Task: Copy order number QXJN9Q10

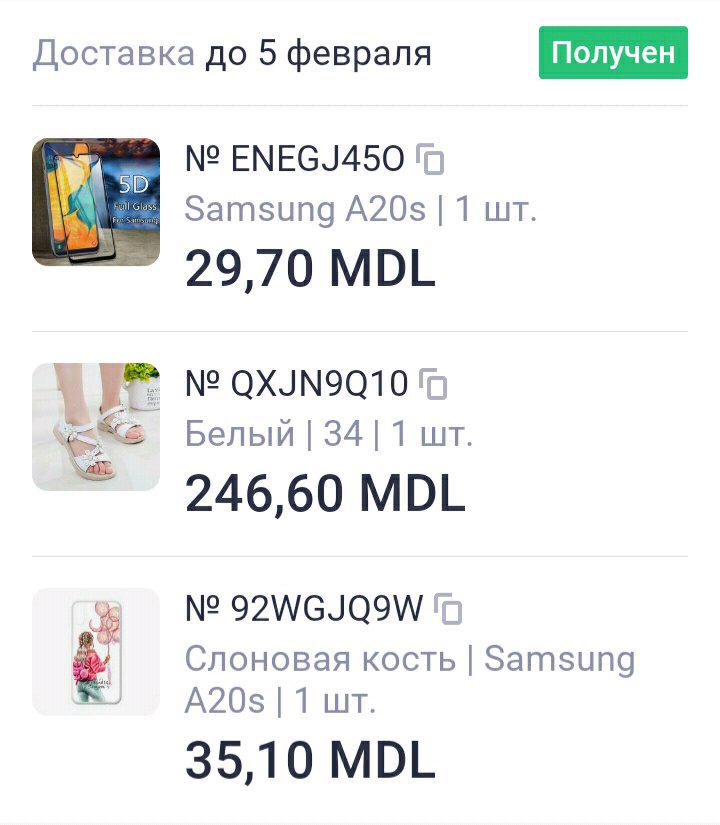Action: pyautogui.click(x=434, y=383)
